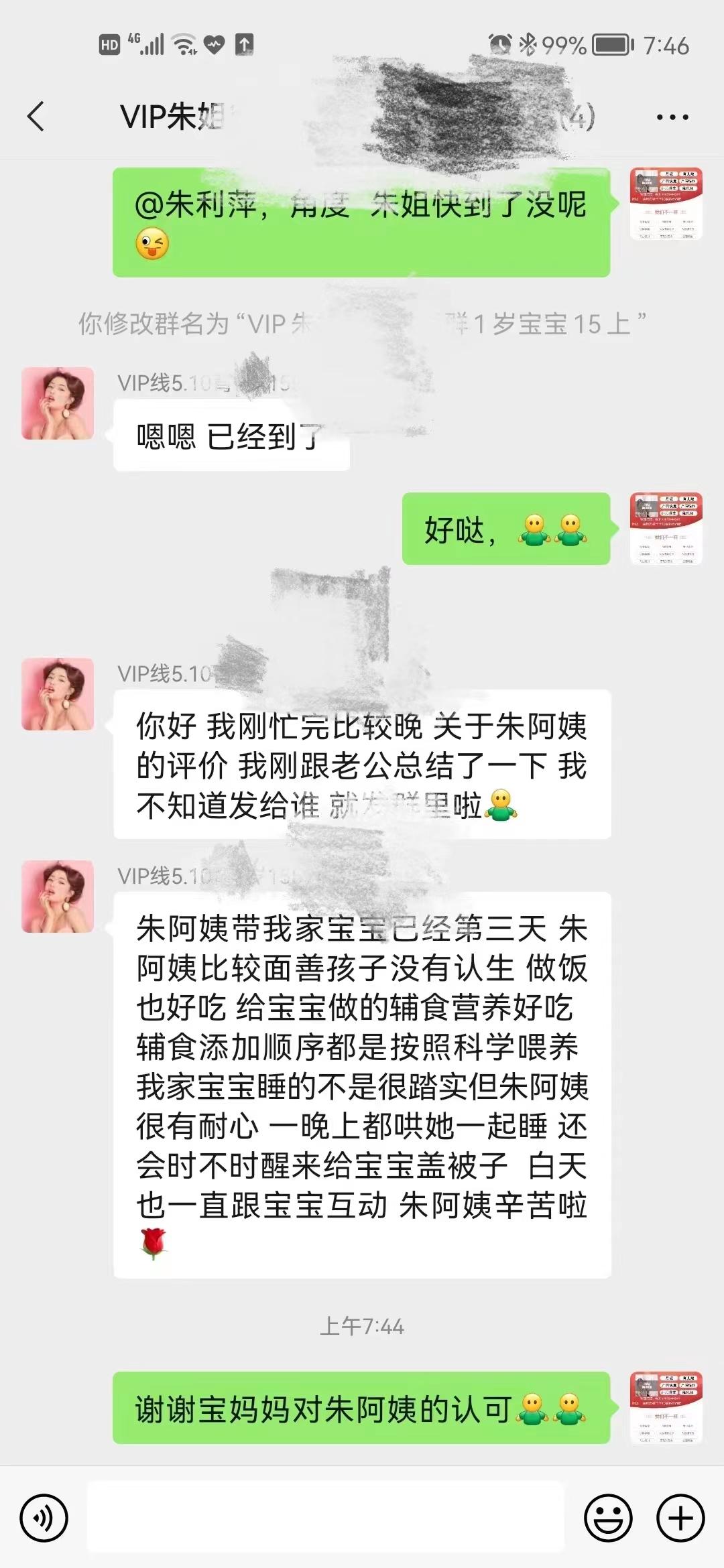Open own avatar beside 谢谢宝妈妈 message
This screenshot has height=1568, width=724.
(666, 1407)
